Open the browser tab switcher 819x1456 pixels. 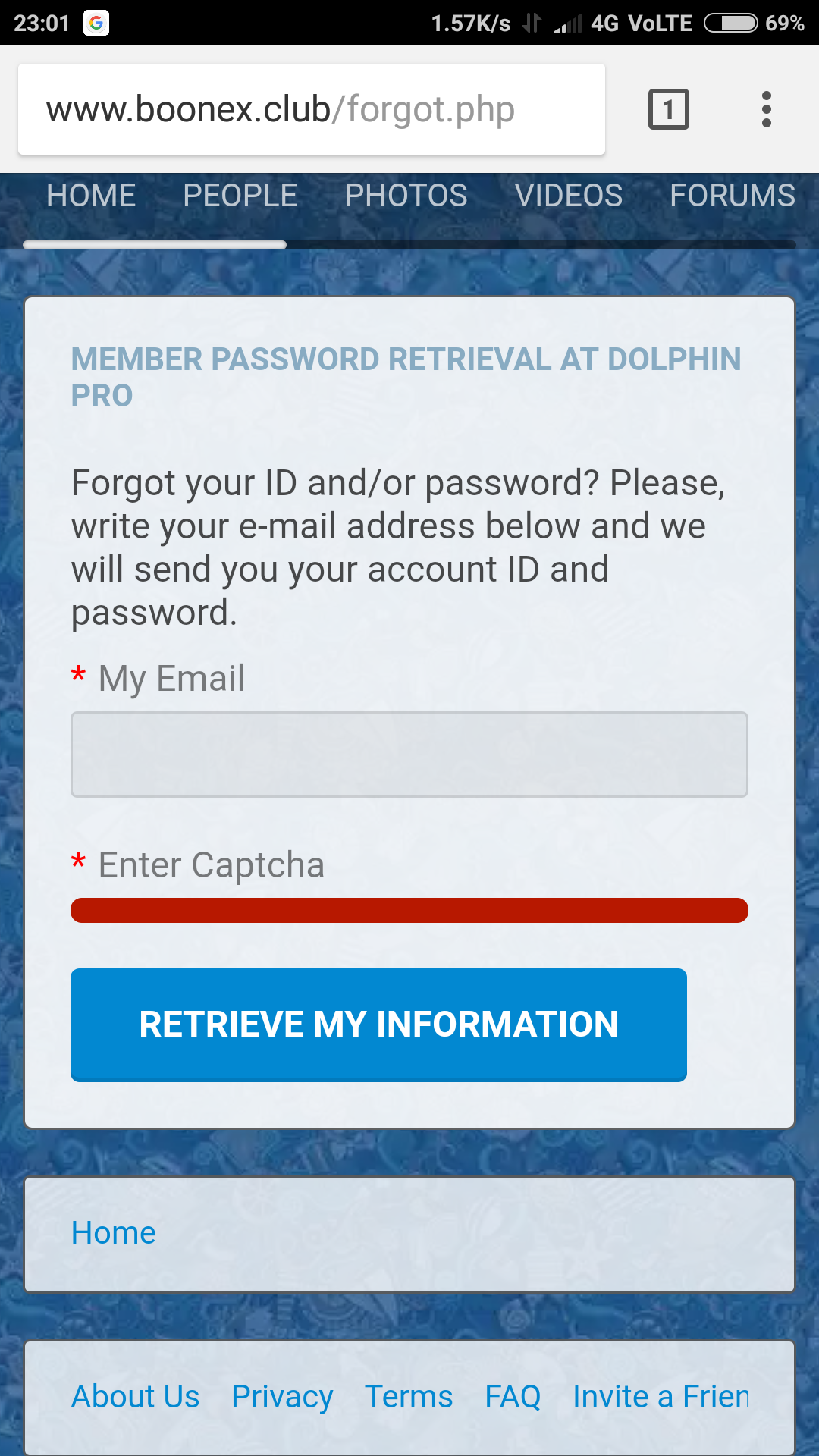click(668, 109)
